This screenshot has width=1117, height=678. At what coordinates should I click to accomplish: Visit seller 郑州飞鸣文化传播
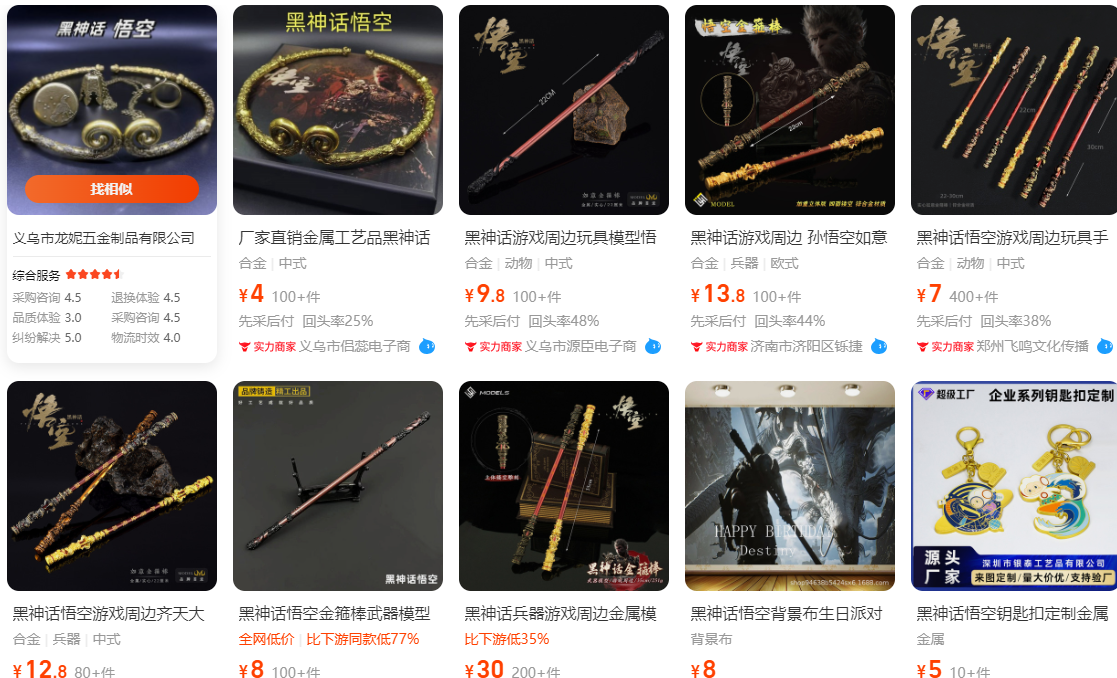tap(1033, 347)
